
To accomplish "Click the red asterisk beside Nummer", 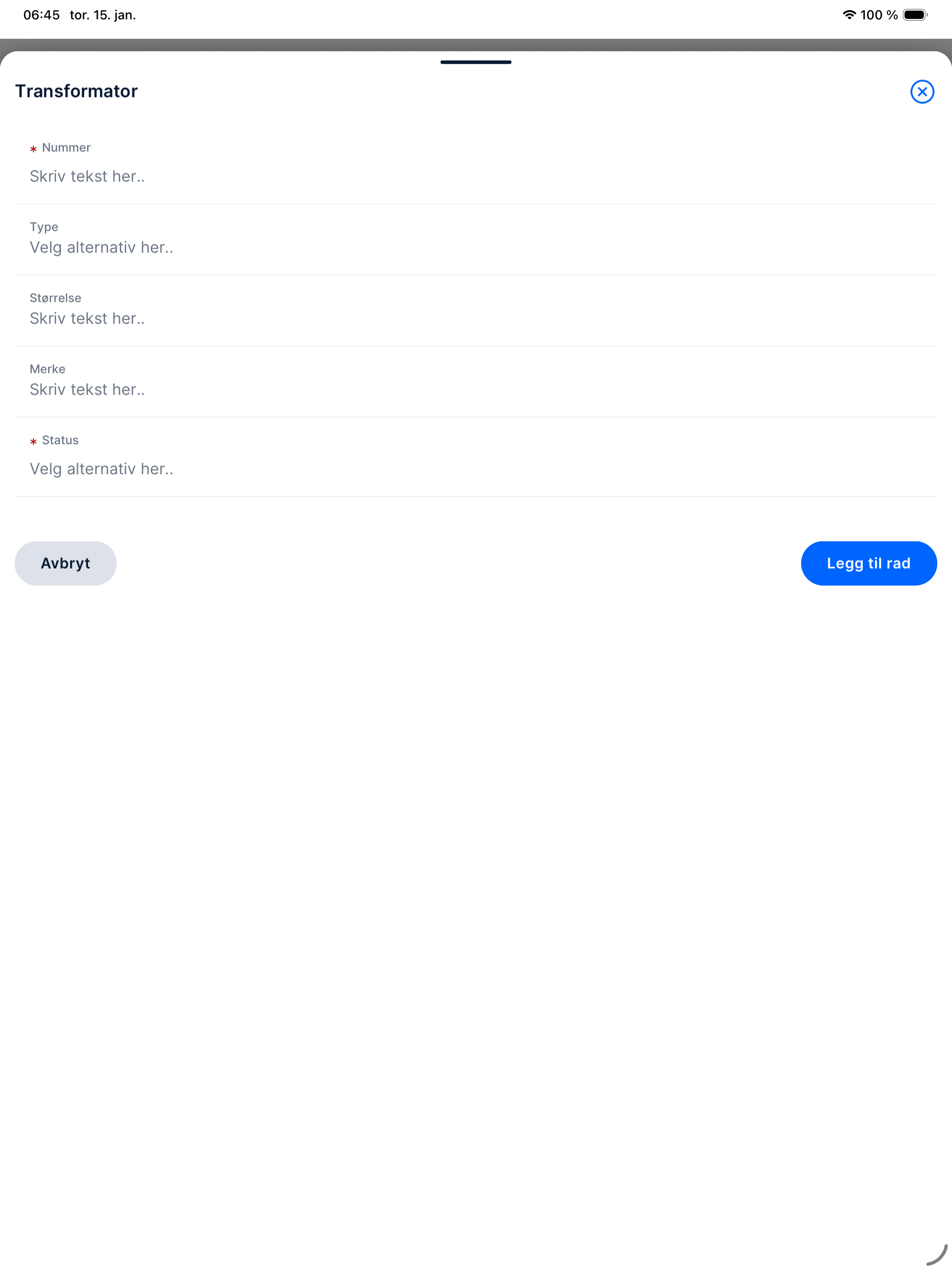I will tap(33, 149).
